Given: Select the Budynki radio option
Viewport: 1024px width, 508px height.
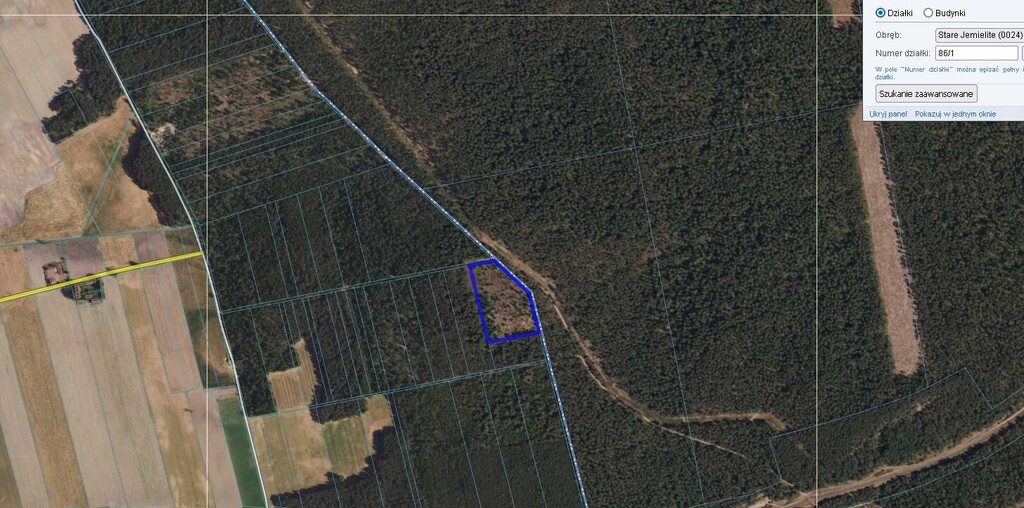Looking at the screenshot, I should (928, 13).
